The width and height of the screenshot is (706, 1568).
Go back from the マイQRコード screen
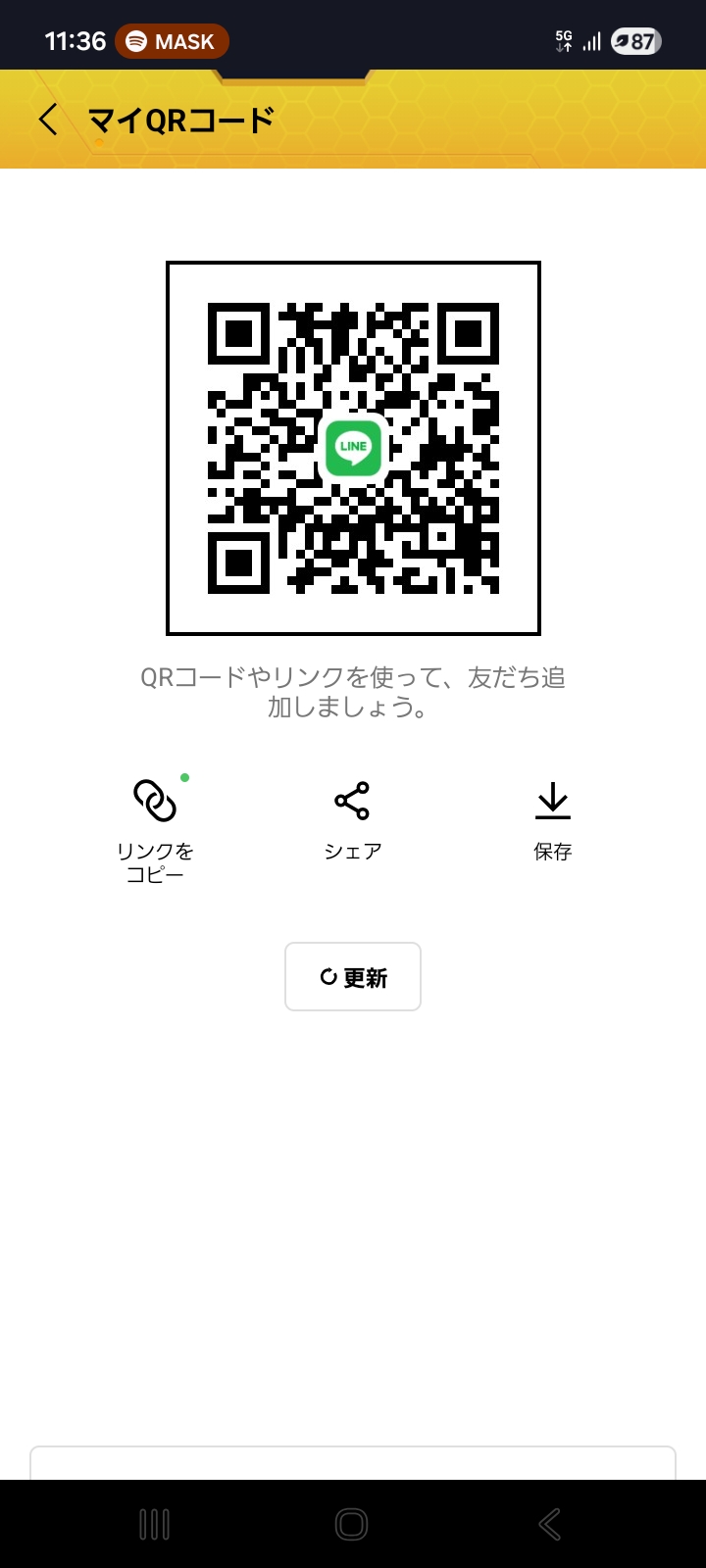tap(48, 120)
